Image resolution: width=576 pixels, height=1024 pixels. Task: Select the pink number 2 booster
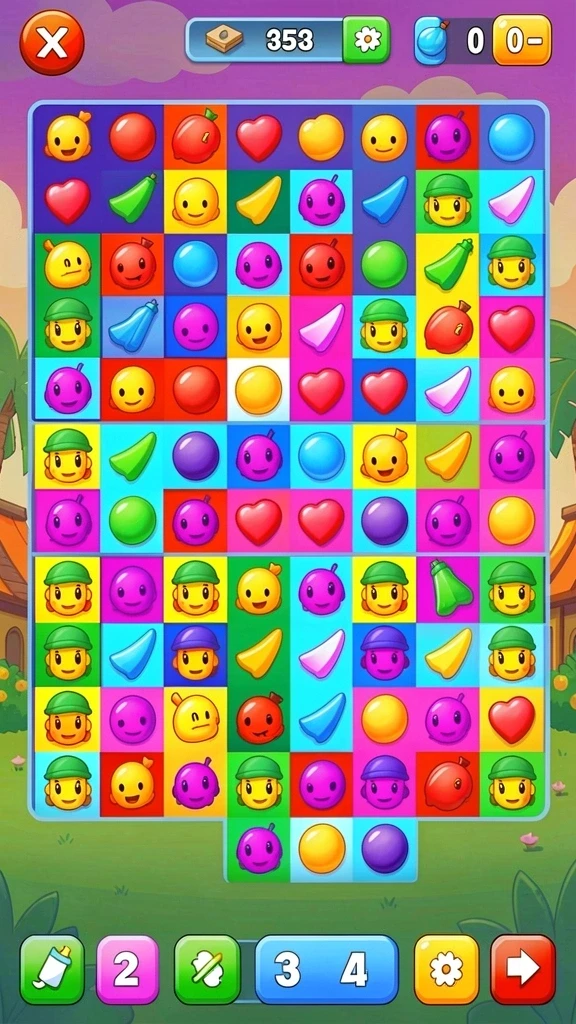(x=127, y=970)
